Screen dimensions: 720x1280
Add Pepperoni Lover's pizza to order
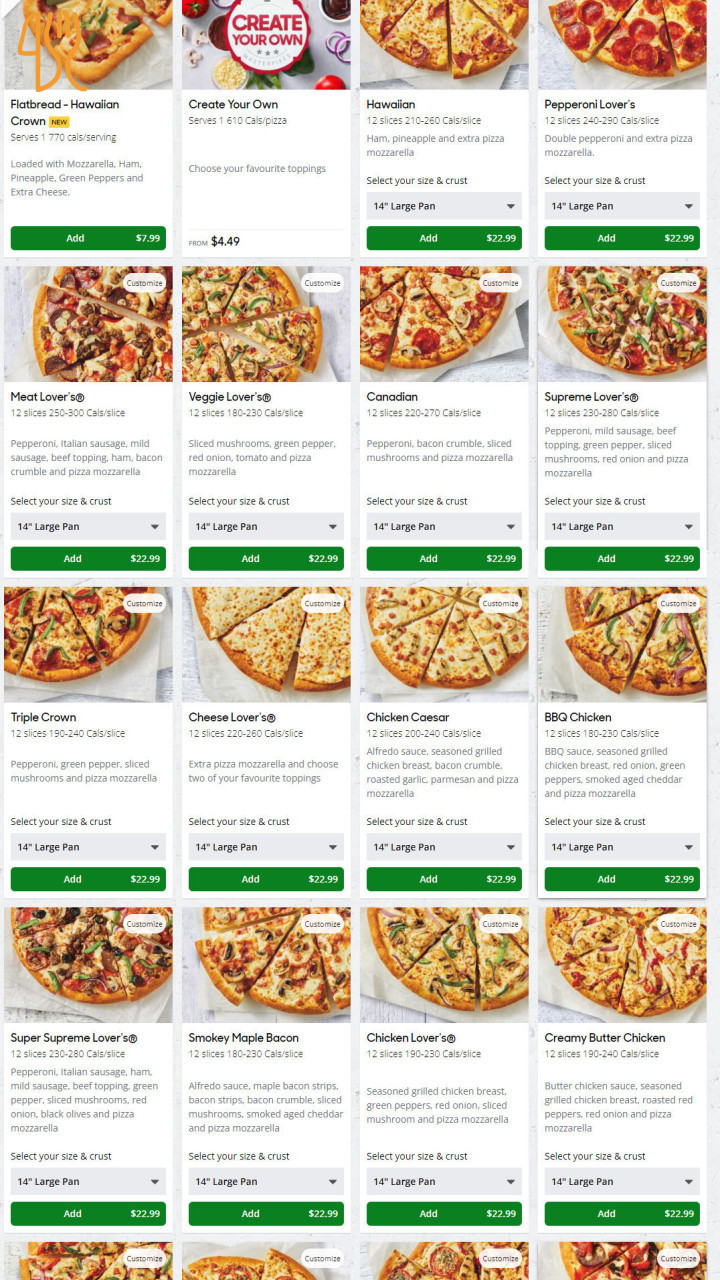pyautogui.click(x=622, y=238)
